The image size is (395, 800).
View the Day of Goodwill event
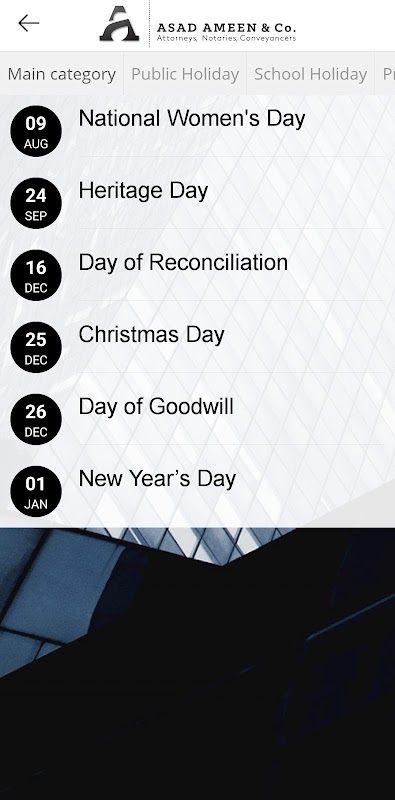(198, 419)
